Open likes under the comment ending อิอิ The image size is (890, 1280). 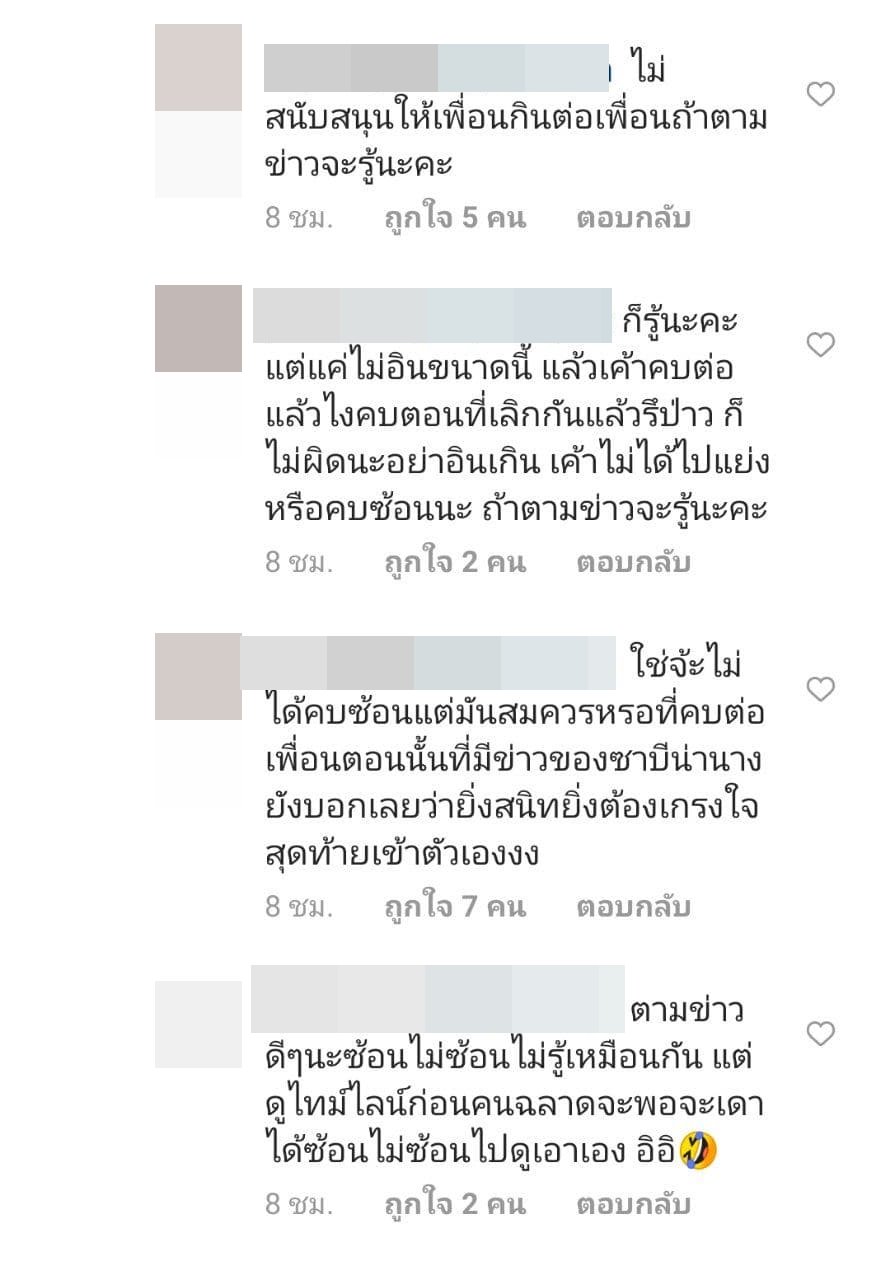pos(455,1205)
